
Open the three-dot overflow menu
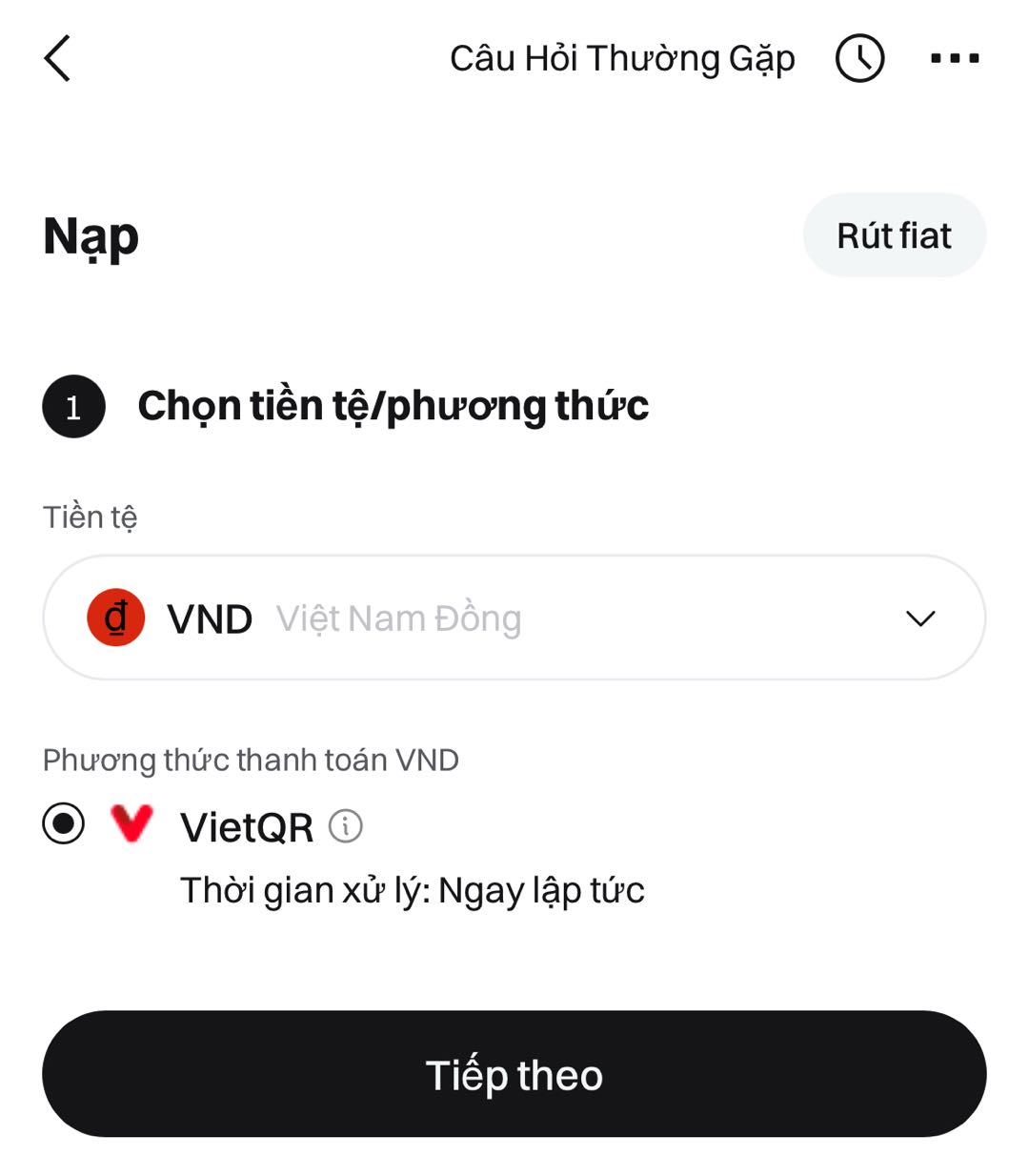click(x=954, y=58)
